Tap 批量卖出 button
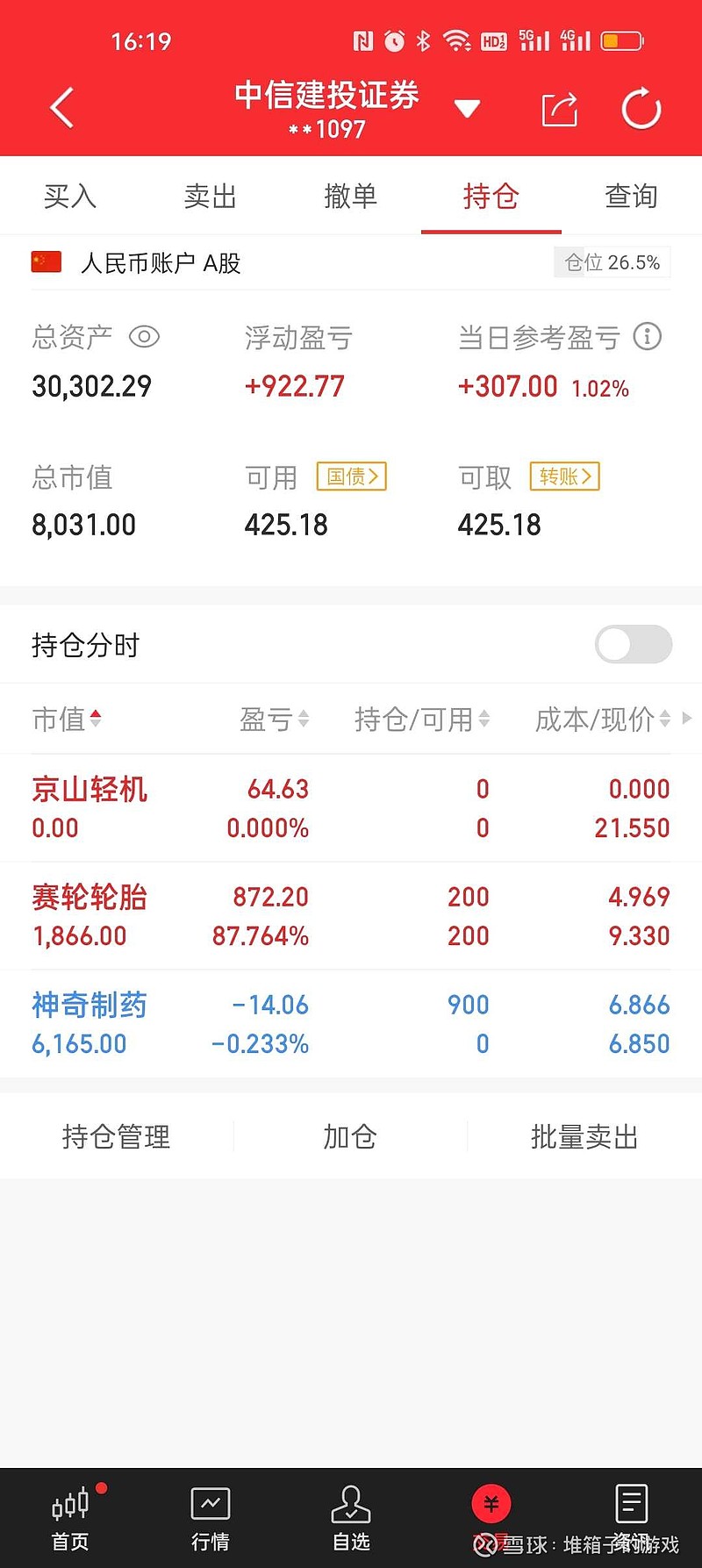Image resolution: width=702 pixels, height=1568 pixels. point(584,1136)
